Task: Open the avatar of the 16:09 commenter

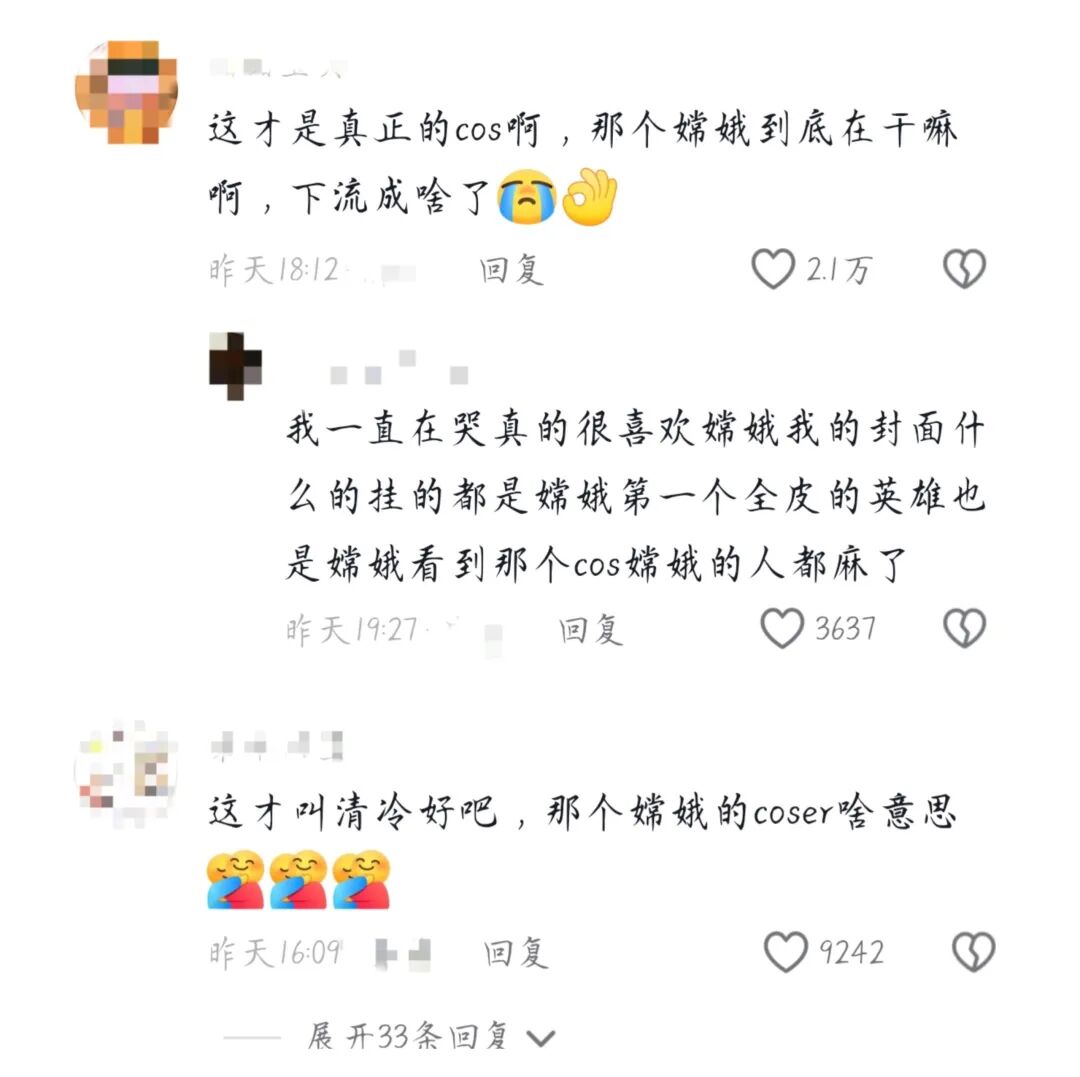Action: tap(126, 774)
